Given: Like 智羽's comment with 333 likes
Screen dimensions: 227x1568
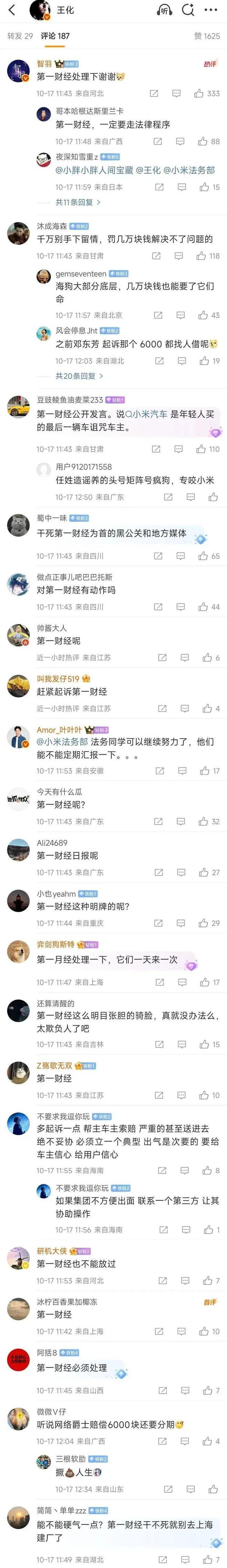Looking at the screenshot, I should [x=199, y=94].
